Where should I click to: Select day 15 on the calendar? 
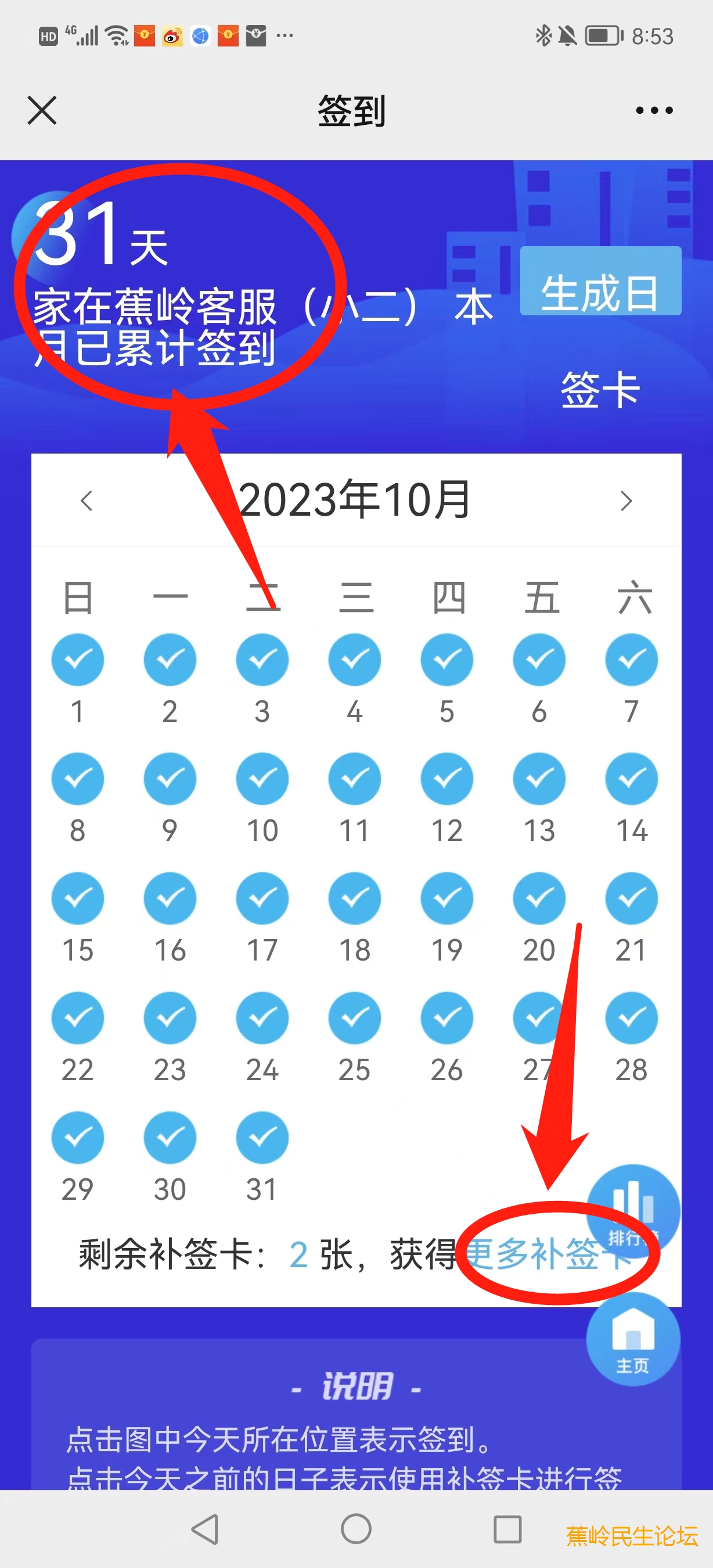click(x=78, y=898)
